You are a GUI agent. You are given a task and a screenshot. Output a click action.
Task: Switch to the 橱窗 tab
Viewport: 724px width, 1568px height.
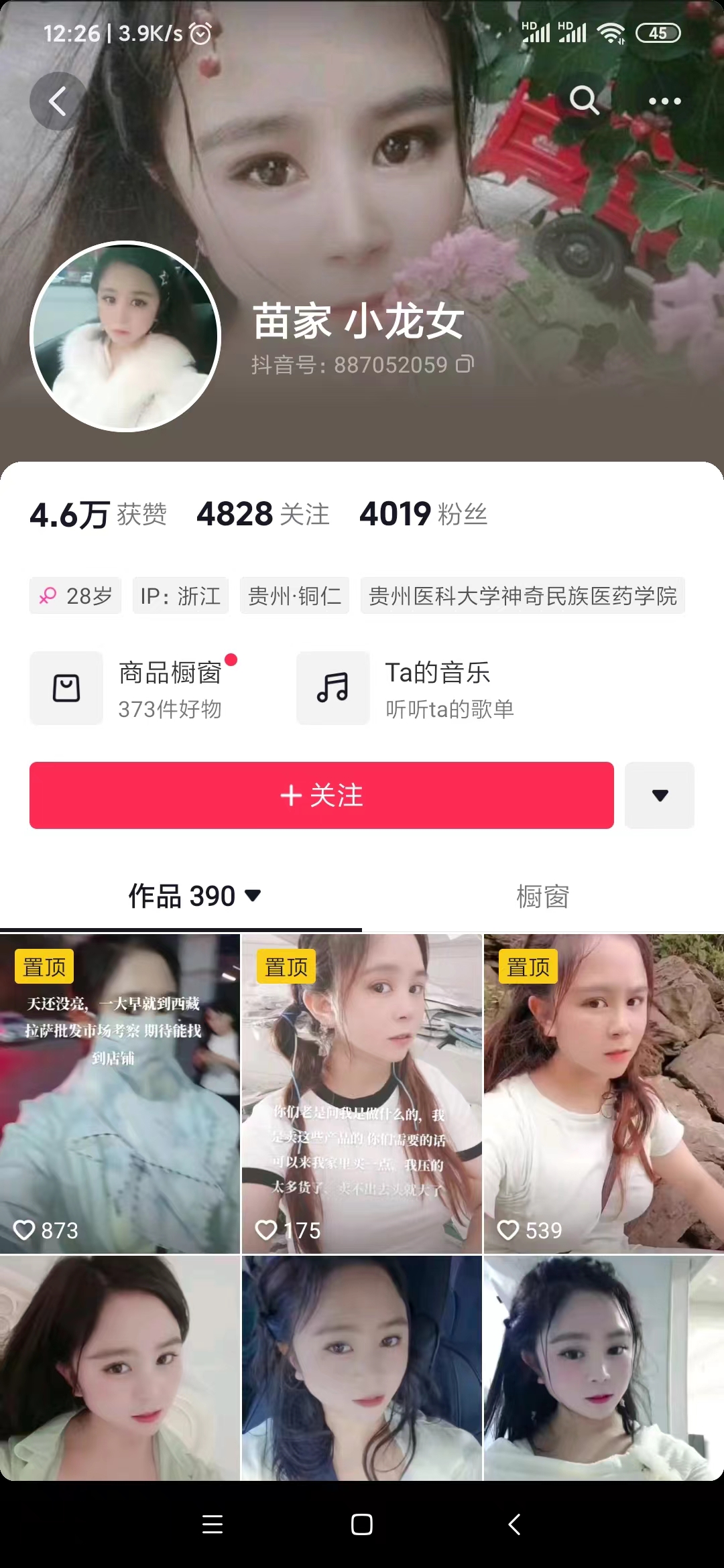(542, 897)
